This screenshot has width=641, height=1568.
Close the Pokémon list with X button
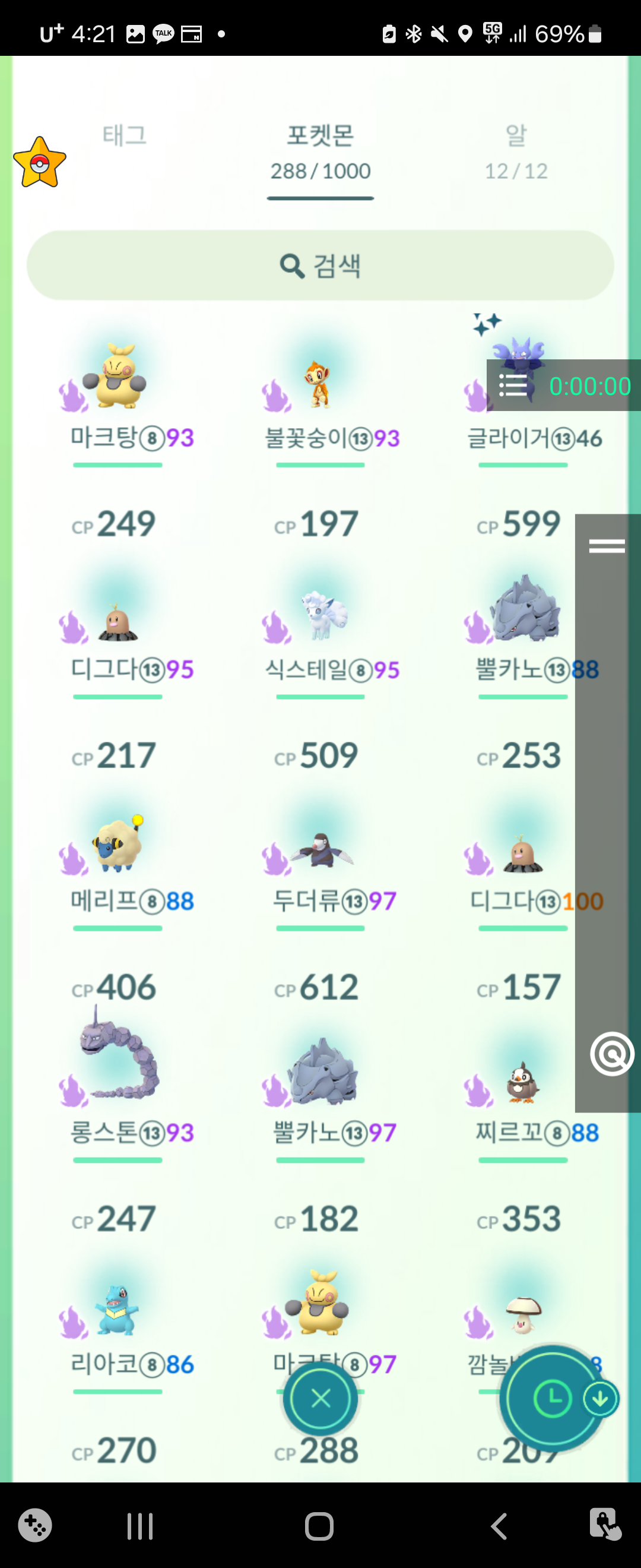[x=320, y=1399]
